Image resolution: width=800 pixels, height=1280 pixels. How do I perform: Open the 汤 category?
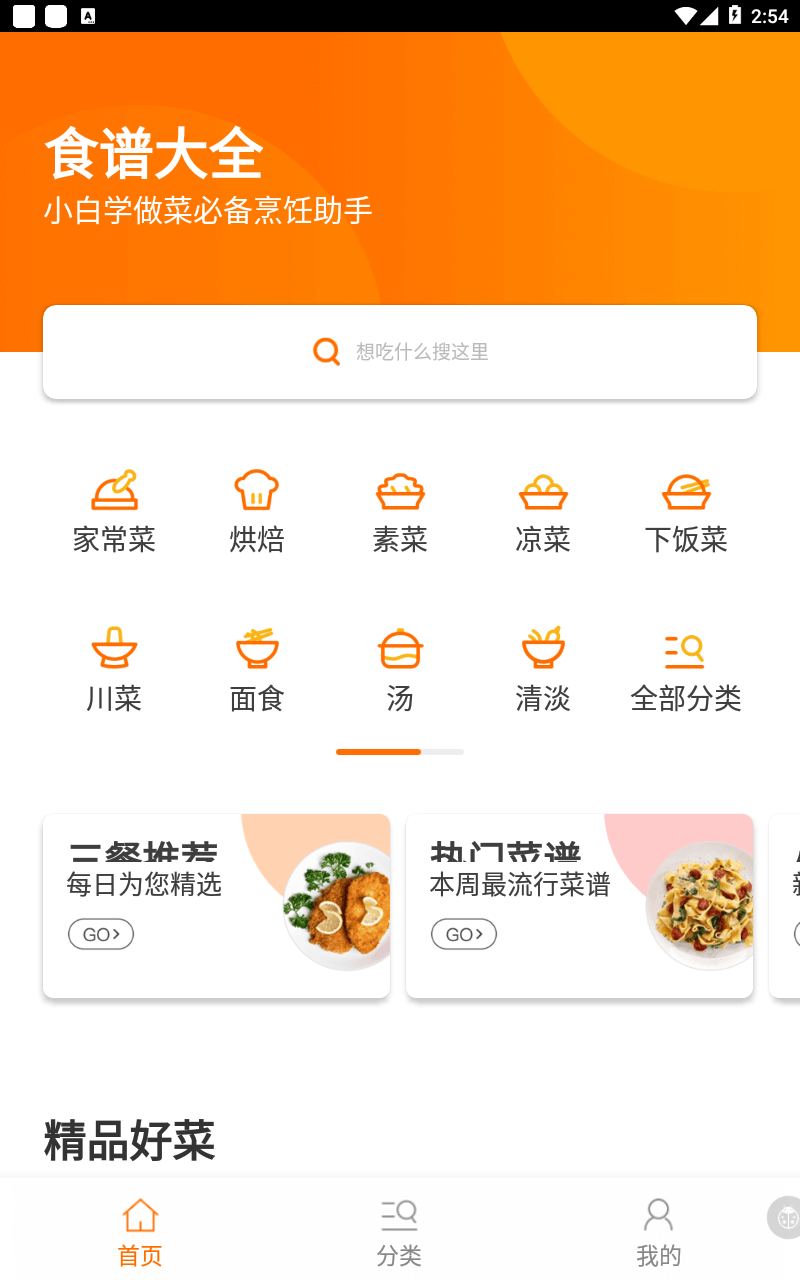coord(400,670)
